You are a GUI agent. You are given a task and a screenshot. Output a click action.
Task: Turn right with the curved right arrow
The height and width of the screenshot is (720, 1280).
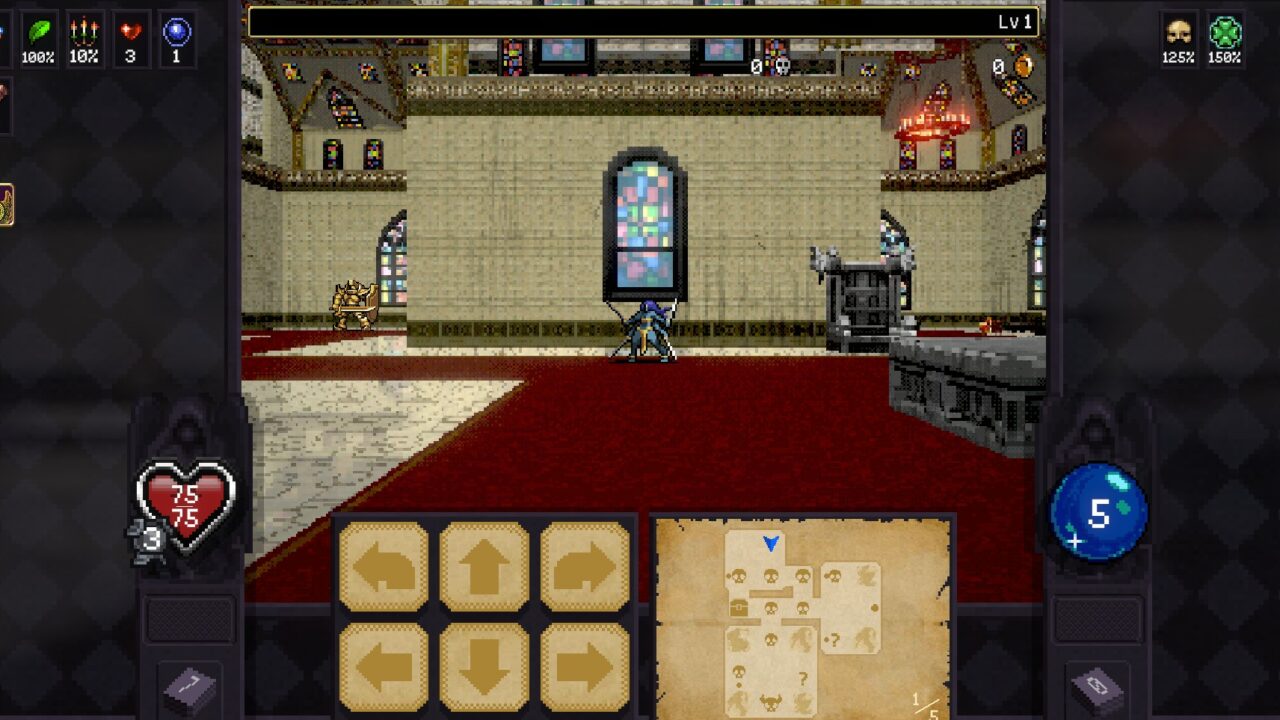click(x=585, y=566)
